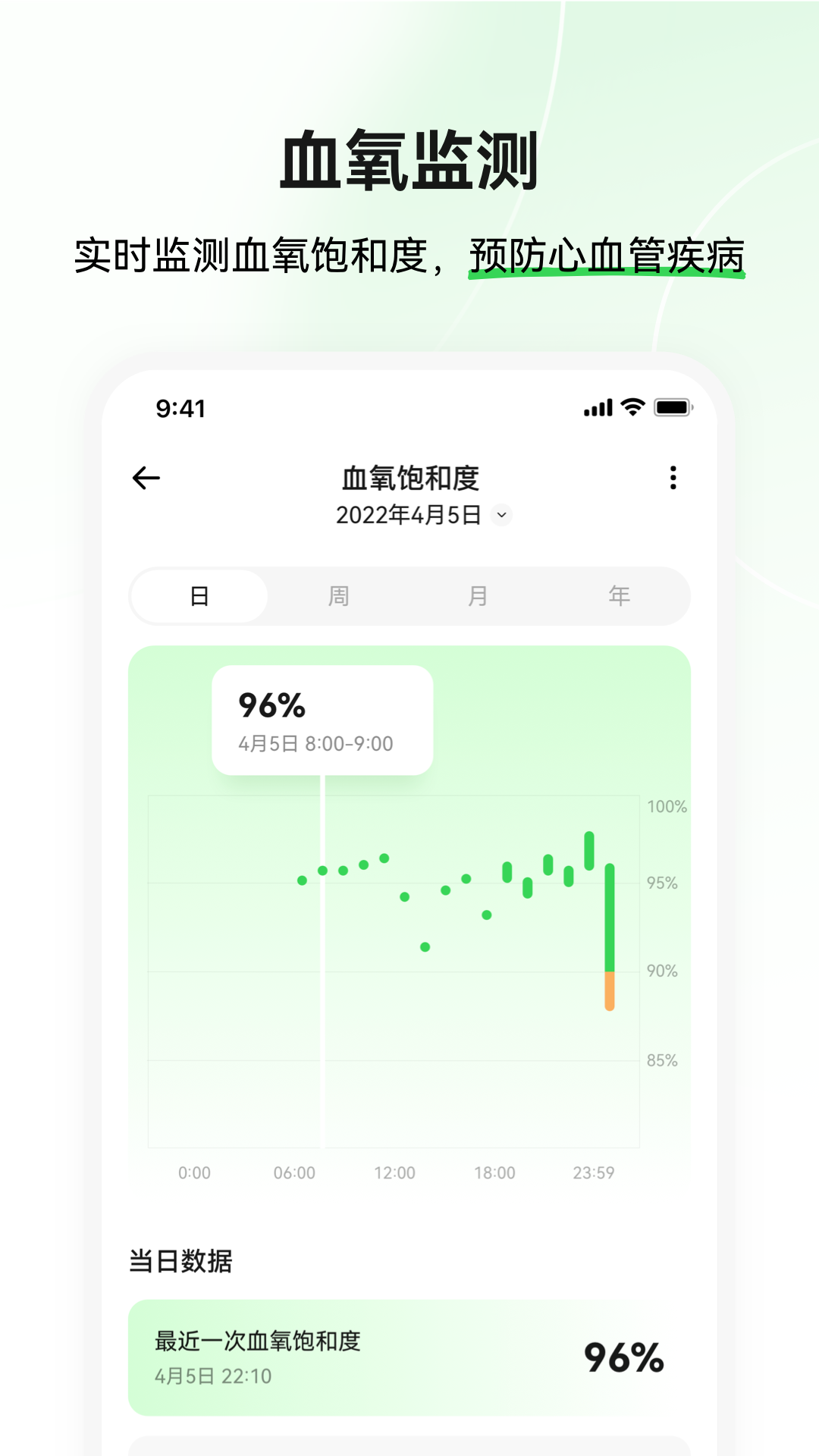The image size is (819, 1456).
Task: Switch to the 周 tab
Action: (338, 597)
